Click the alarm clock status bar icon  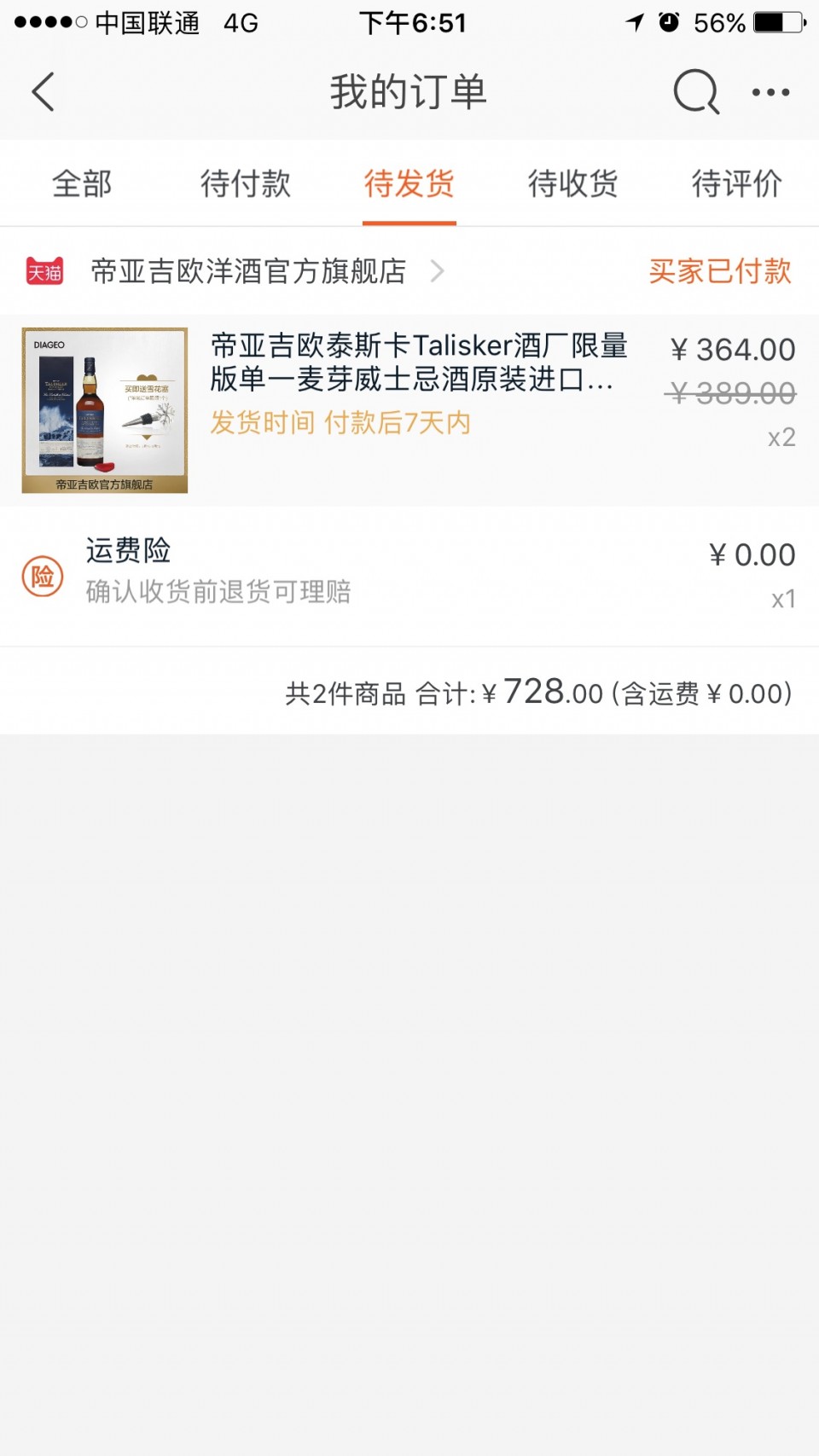(671, 22)
